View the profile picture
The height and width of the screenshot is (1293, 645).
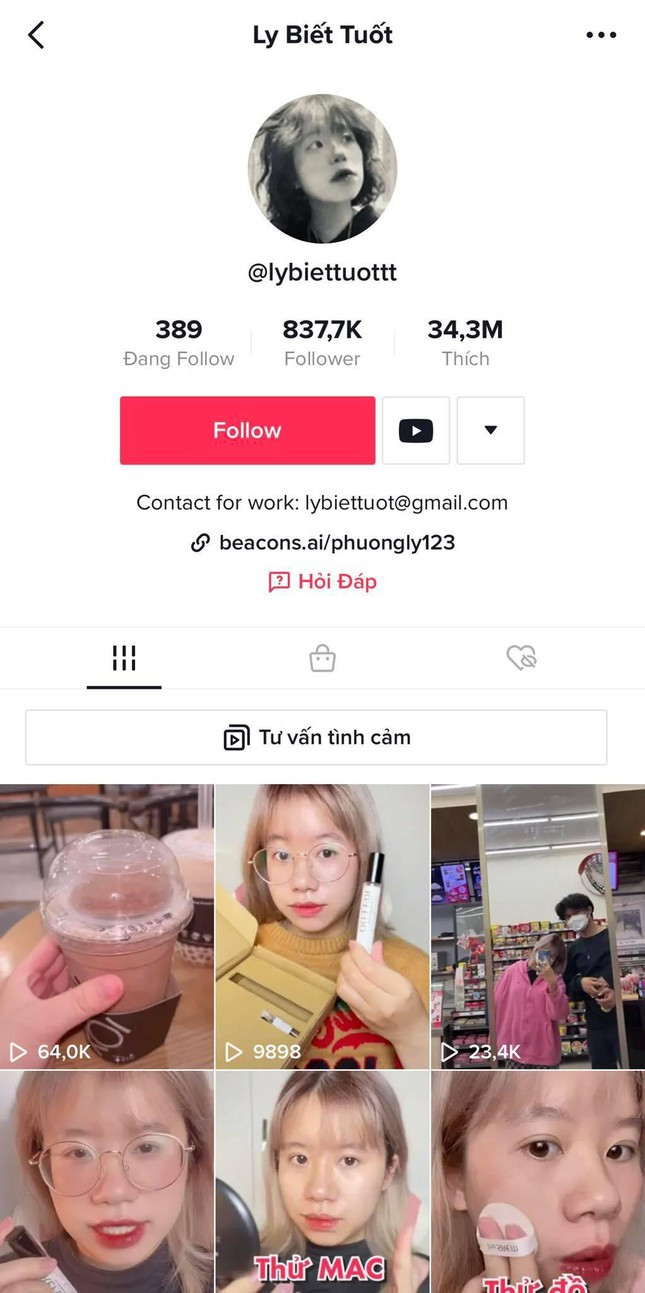322,169
